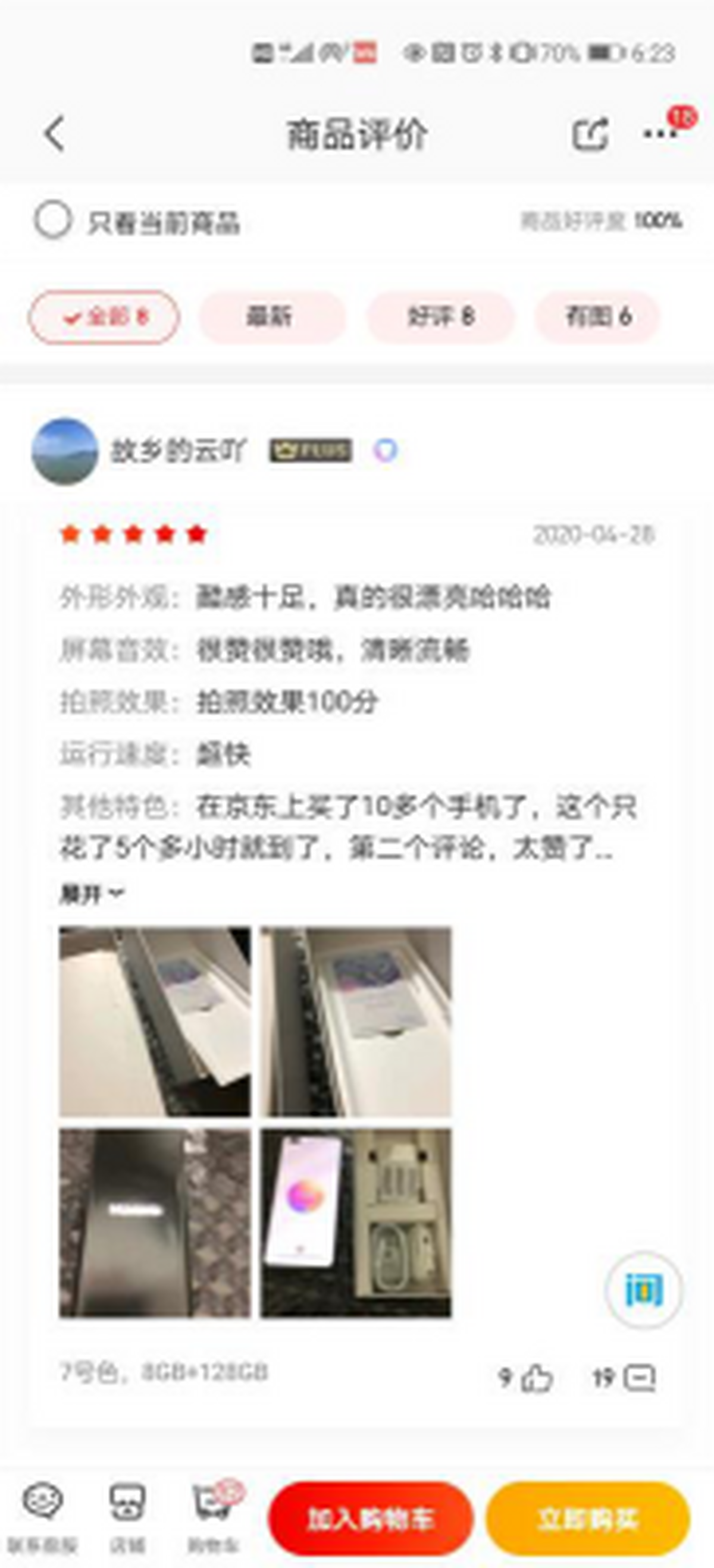Tap 加入购物车 to add to cart
Image resolution: width=714 pixels, height=1568 pixels.
pyautogui.click(x=371, y=1519)
